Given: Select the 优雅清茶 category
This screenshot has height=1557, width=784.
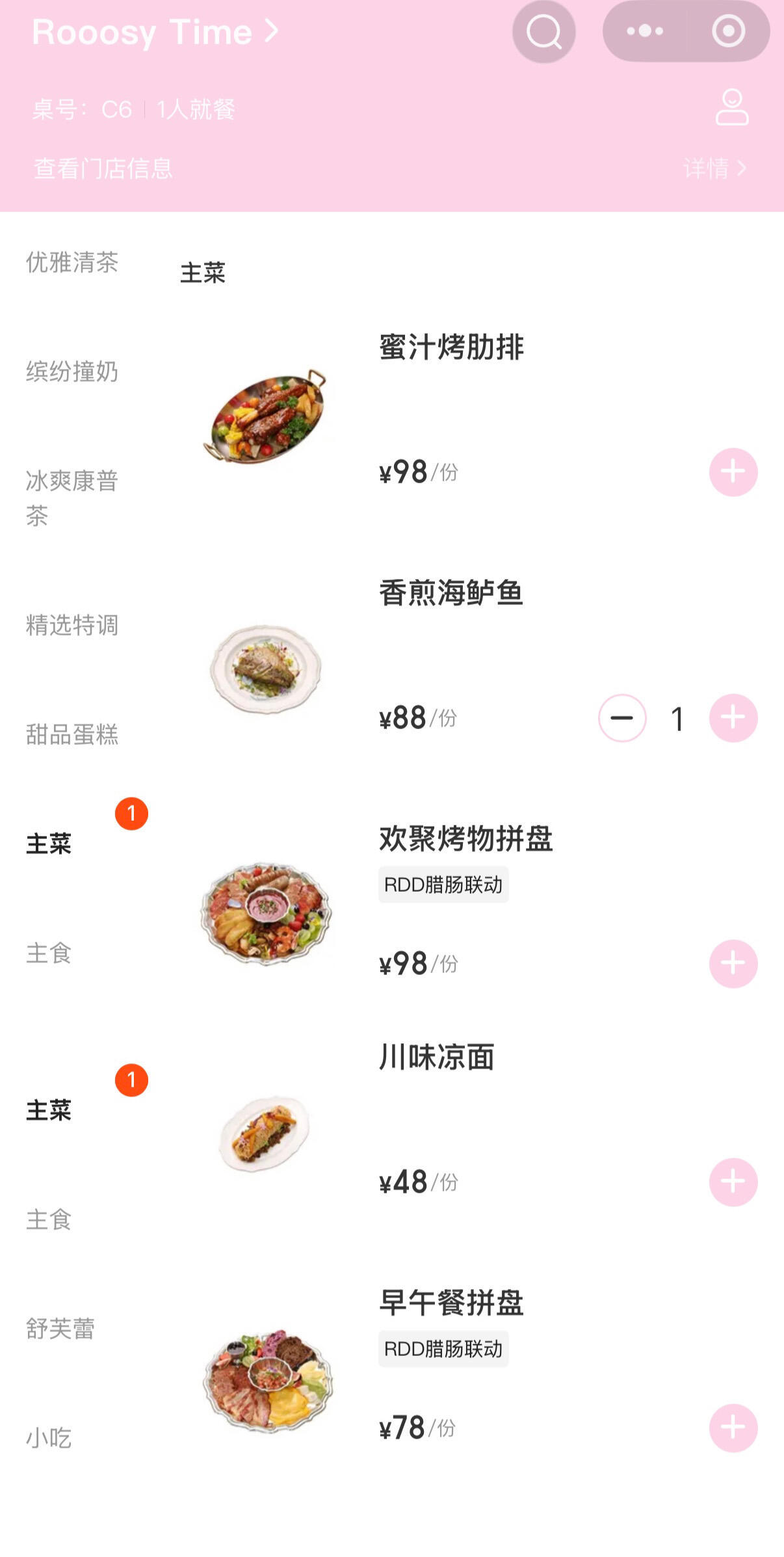Looking at the screenshot, I should coord(72,263).
